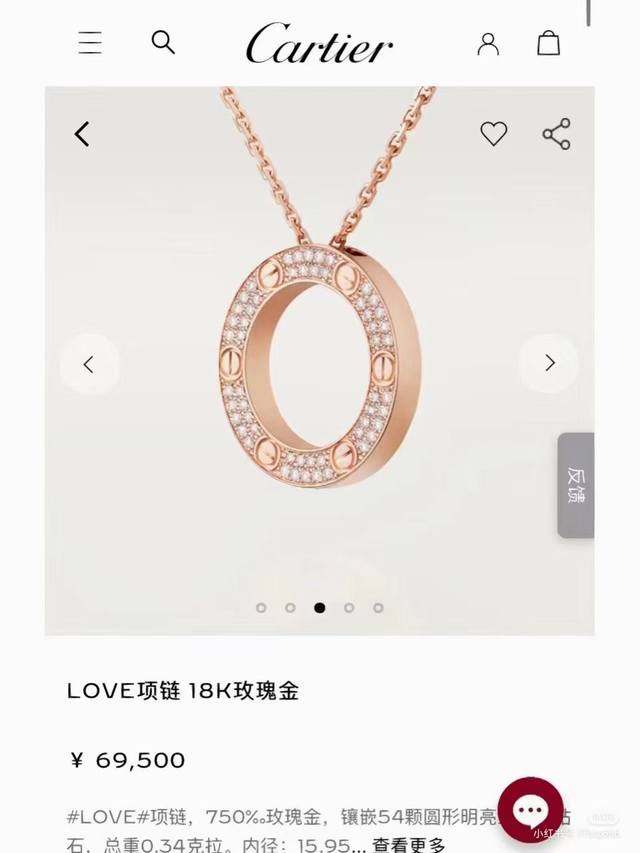Jump to the last image dot

coord(378,607)
